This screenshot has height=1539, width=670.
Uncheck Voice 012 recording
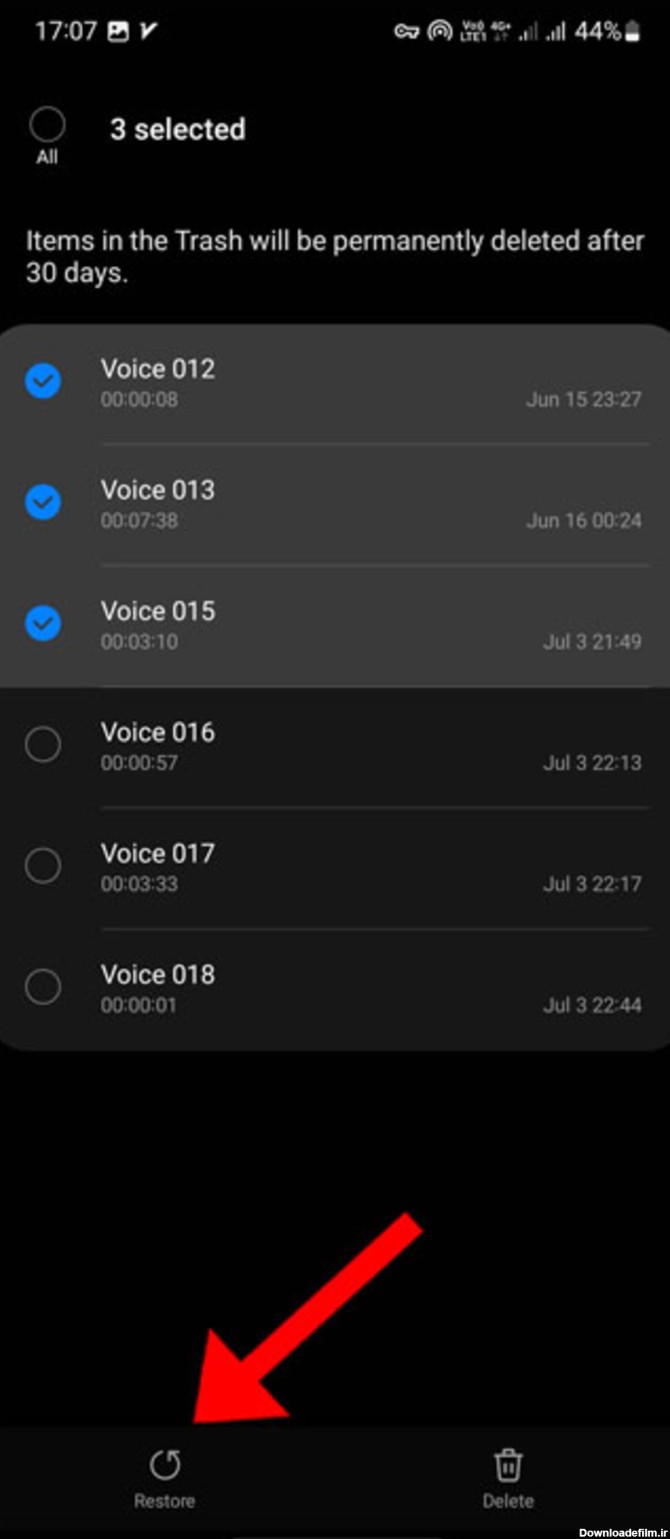pyautogui.click(x=43, y=381)
